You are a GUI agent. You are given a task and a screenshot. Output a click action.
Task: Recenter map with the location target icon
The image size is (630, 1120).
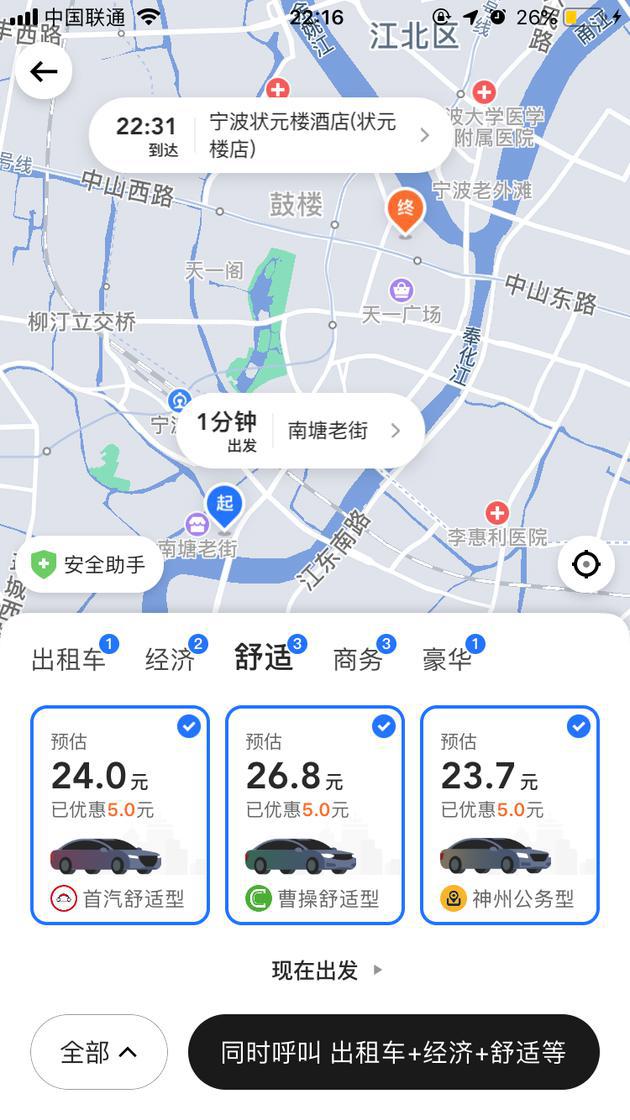[586, 565]
